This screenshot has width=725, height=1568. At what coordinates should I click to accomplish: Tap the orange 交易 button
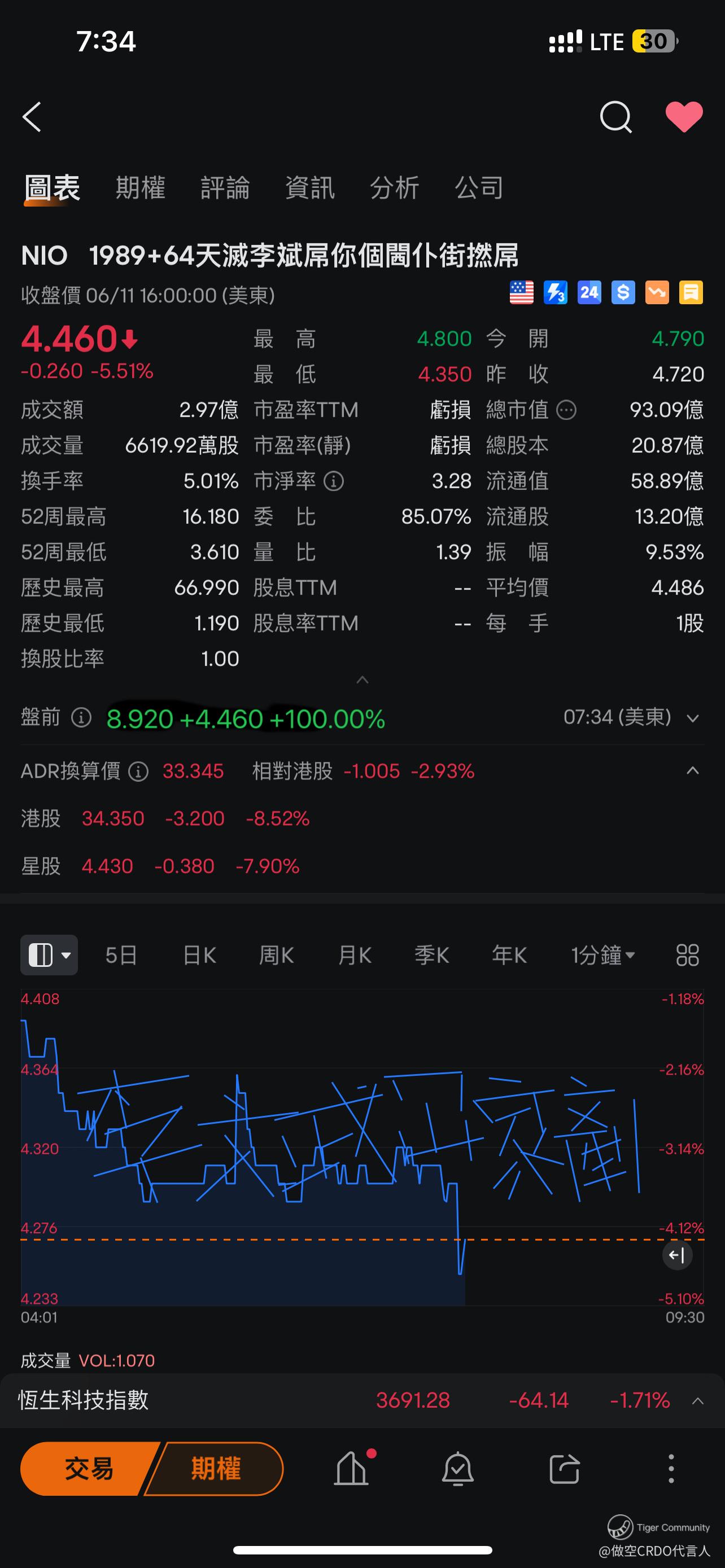[x=88, y=1469]
